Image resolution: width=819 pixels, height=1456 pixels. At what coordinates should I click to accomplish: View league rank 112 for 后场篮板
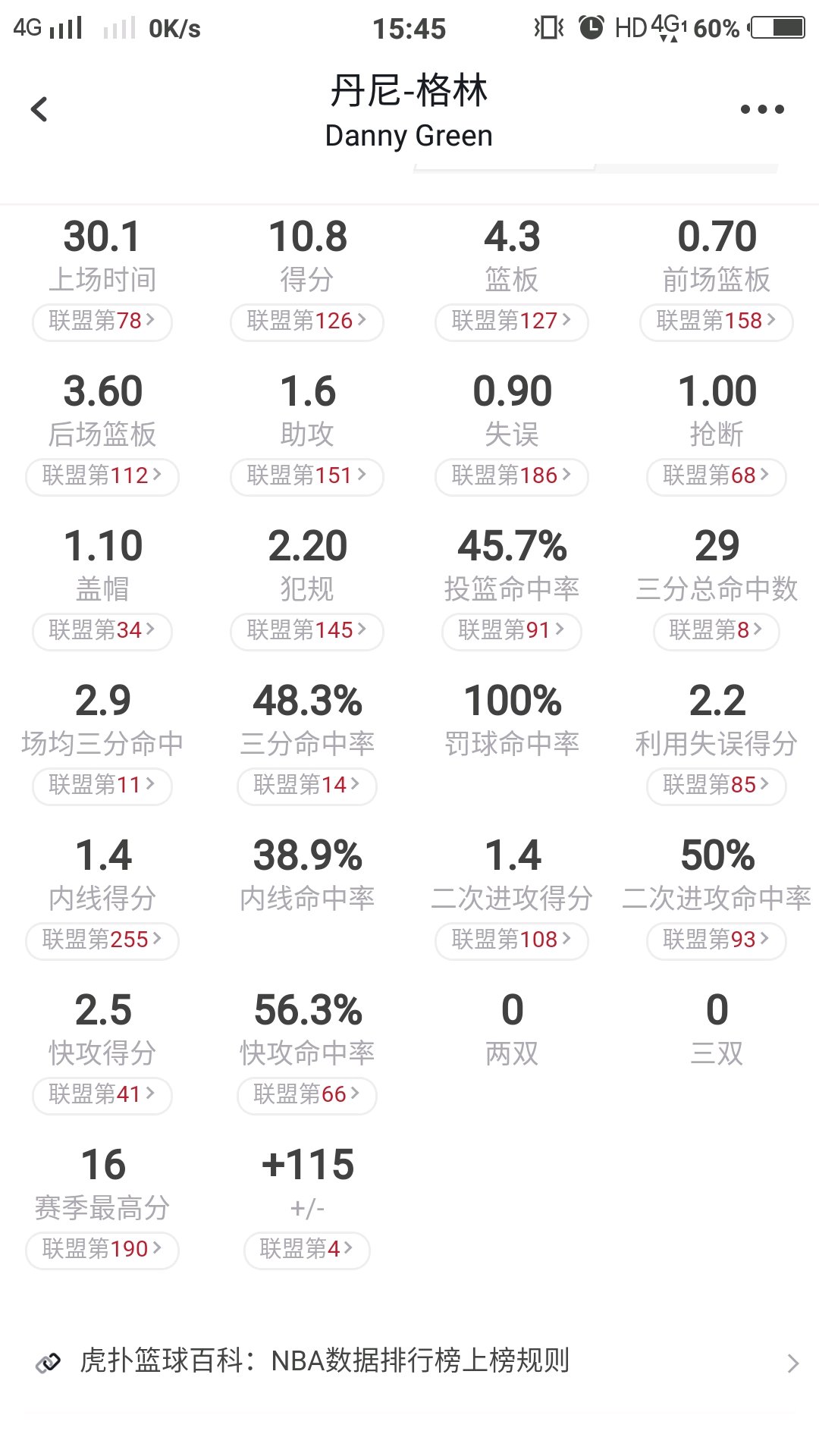(x=102, y=476)
